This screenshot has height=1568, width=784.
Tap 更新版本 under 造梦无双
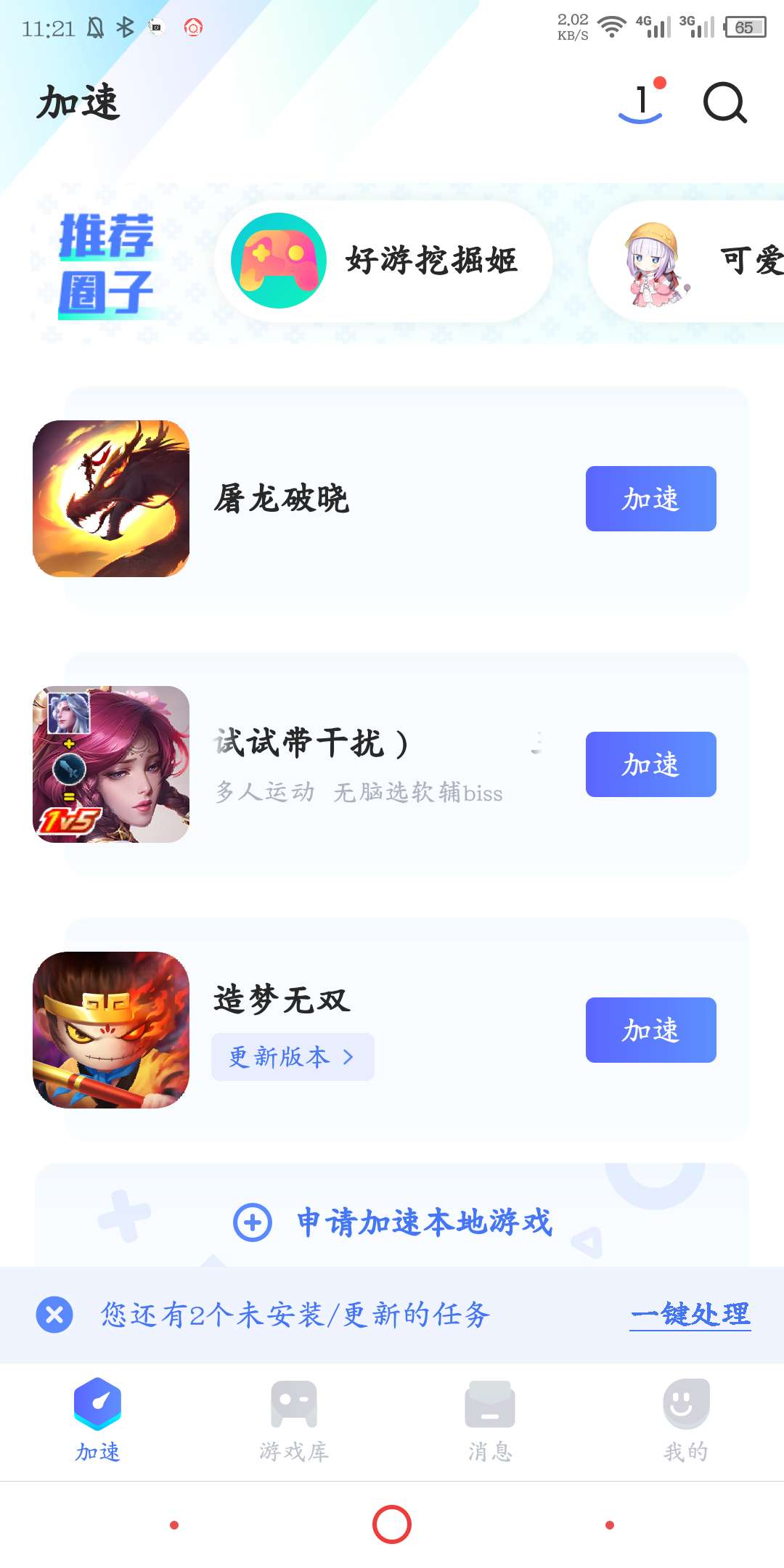(x=293, y=1057)
